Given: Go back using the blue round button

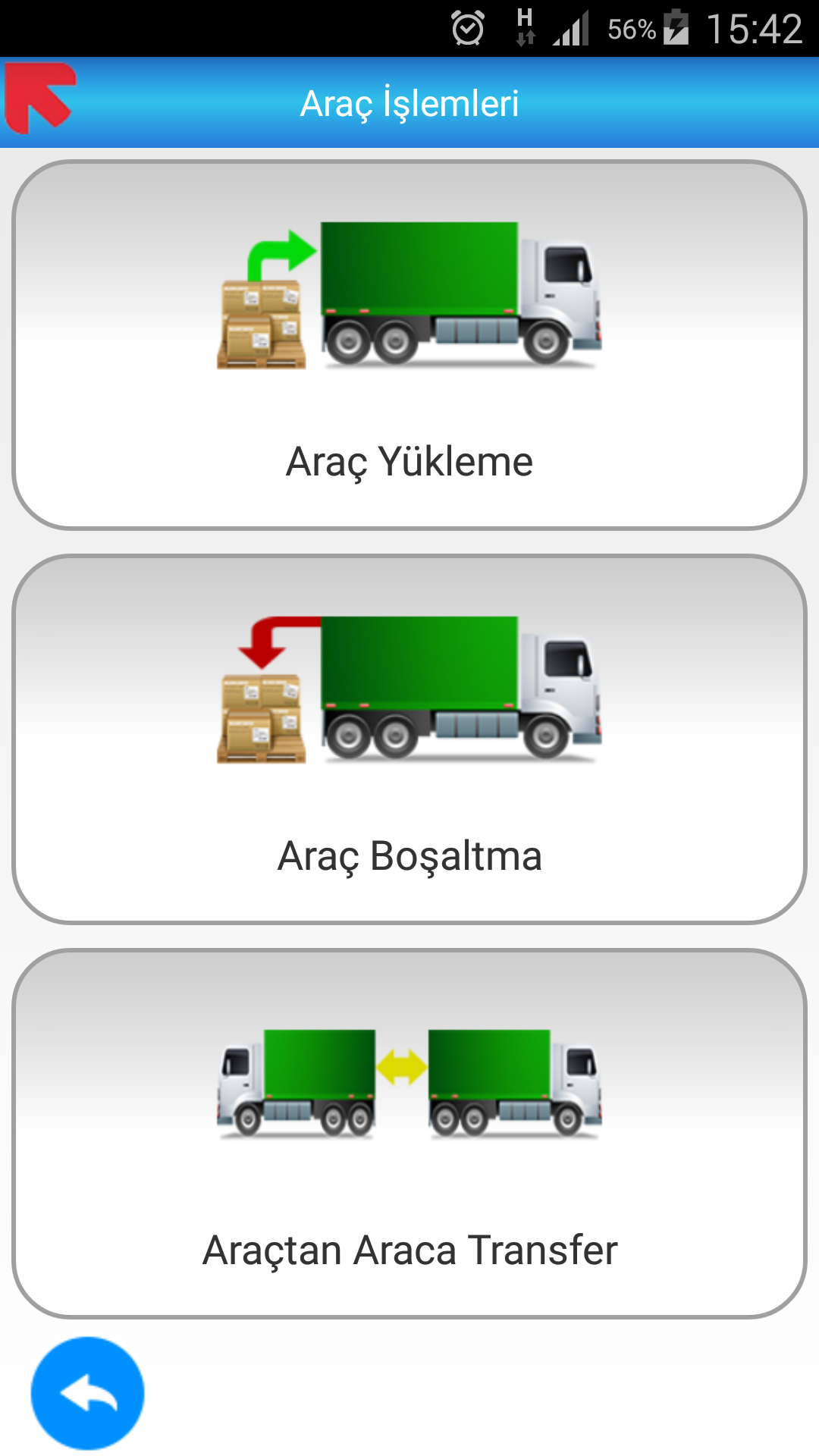Looking at the screenshot, I should [88, 1393].
